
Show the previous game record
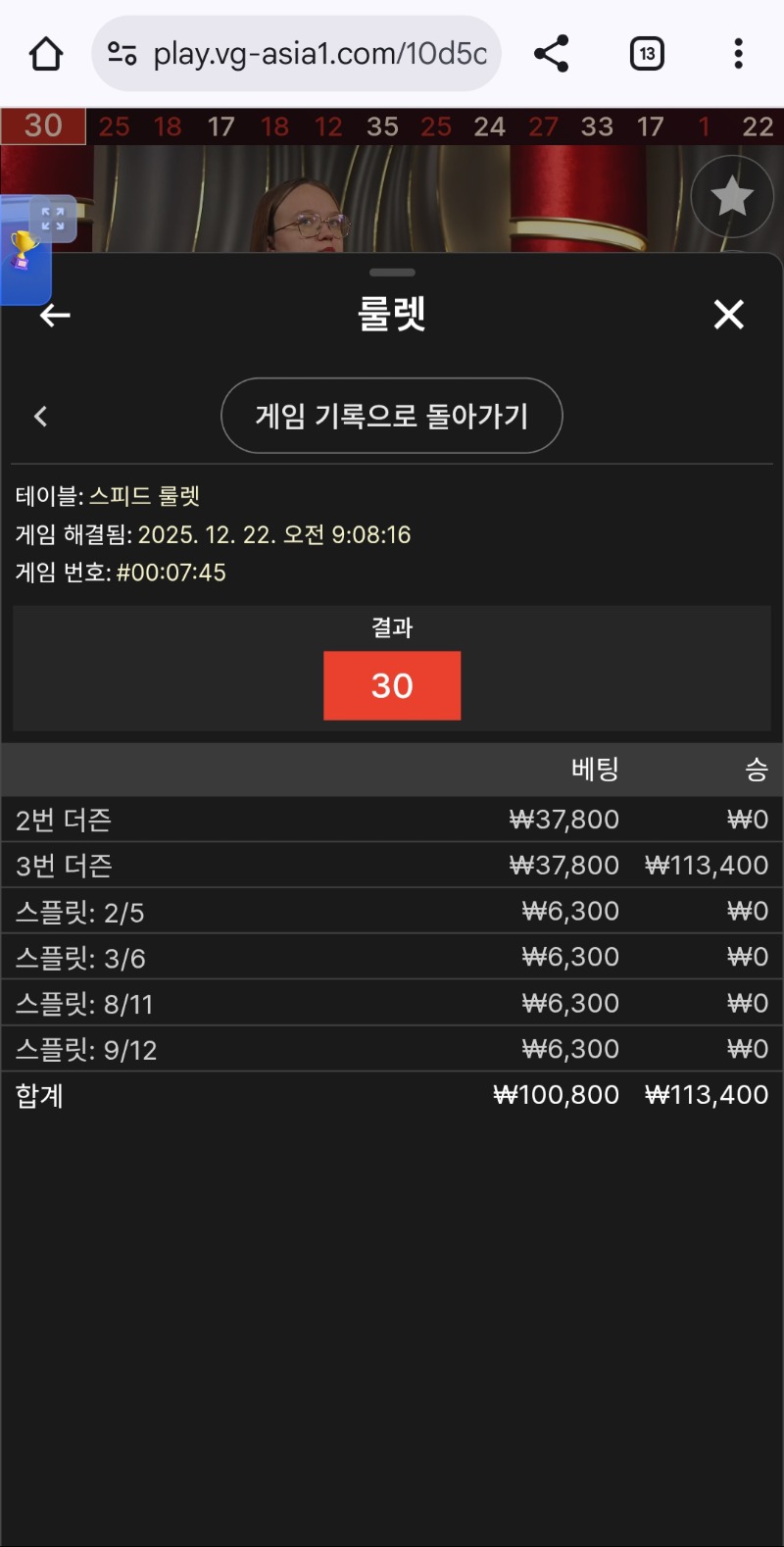coord(41,417)
